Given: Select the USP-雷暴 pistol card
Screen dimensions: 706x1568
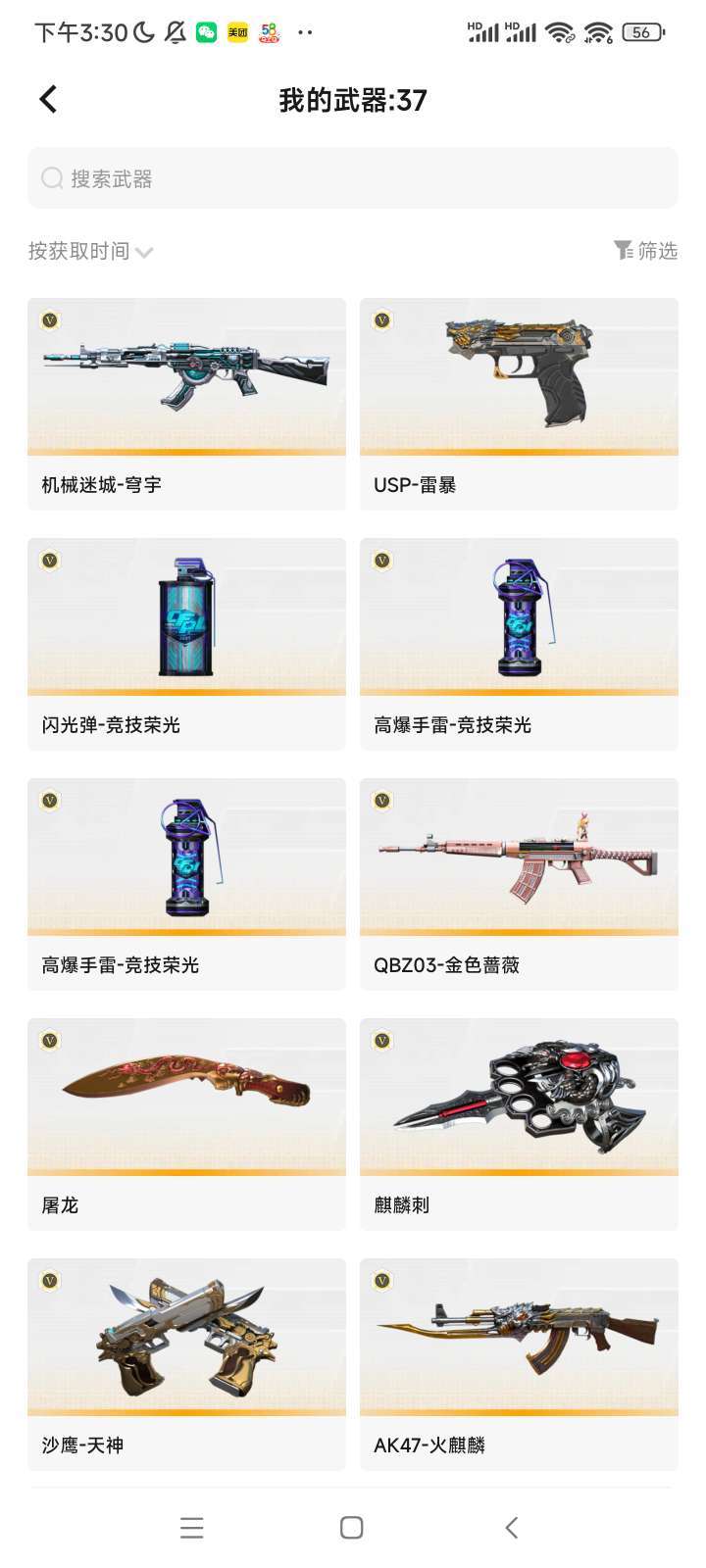Looking at the screenshot, I should pyautogui.click(x=519, y=404).
